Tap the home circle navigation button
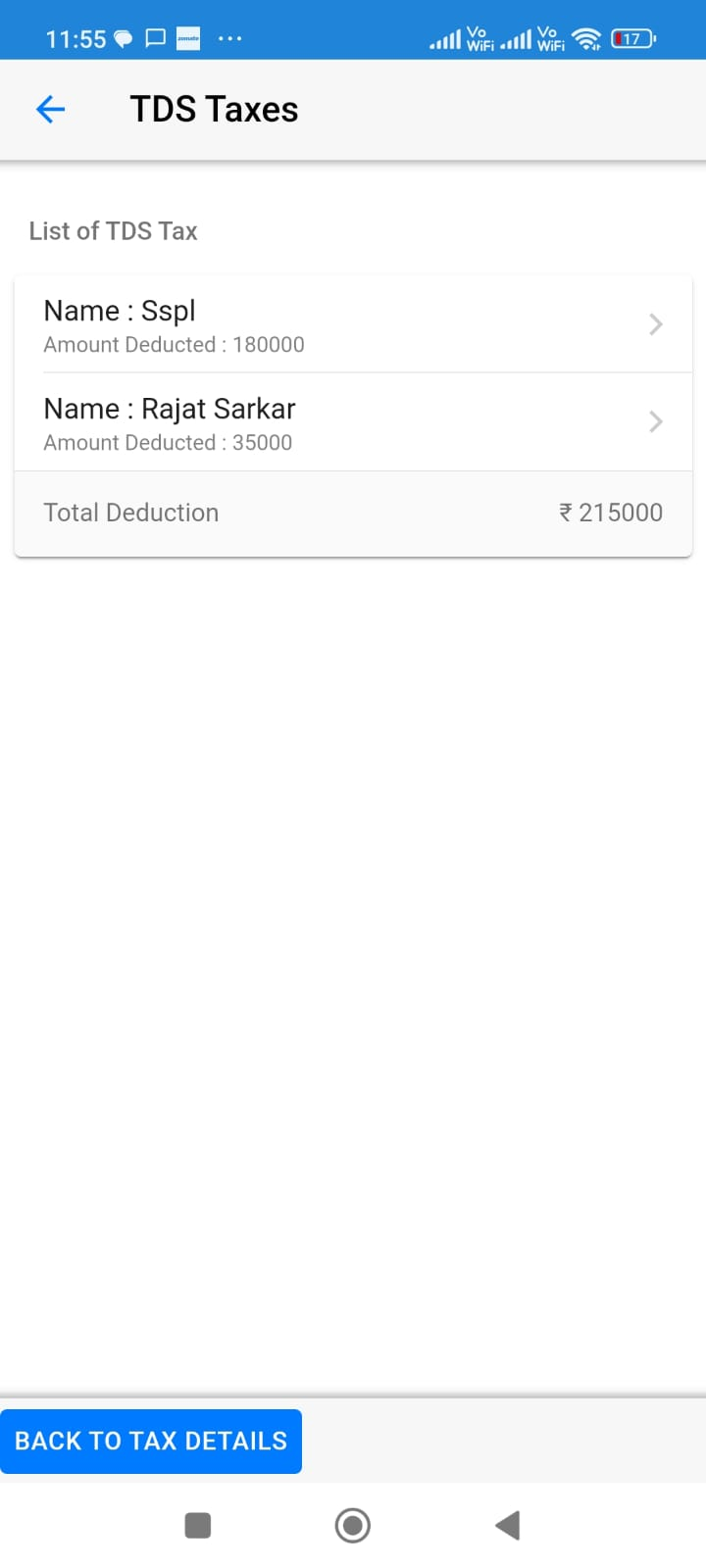 pyautogui.click(x=353, y=1525)
